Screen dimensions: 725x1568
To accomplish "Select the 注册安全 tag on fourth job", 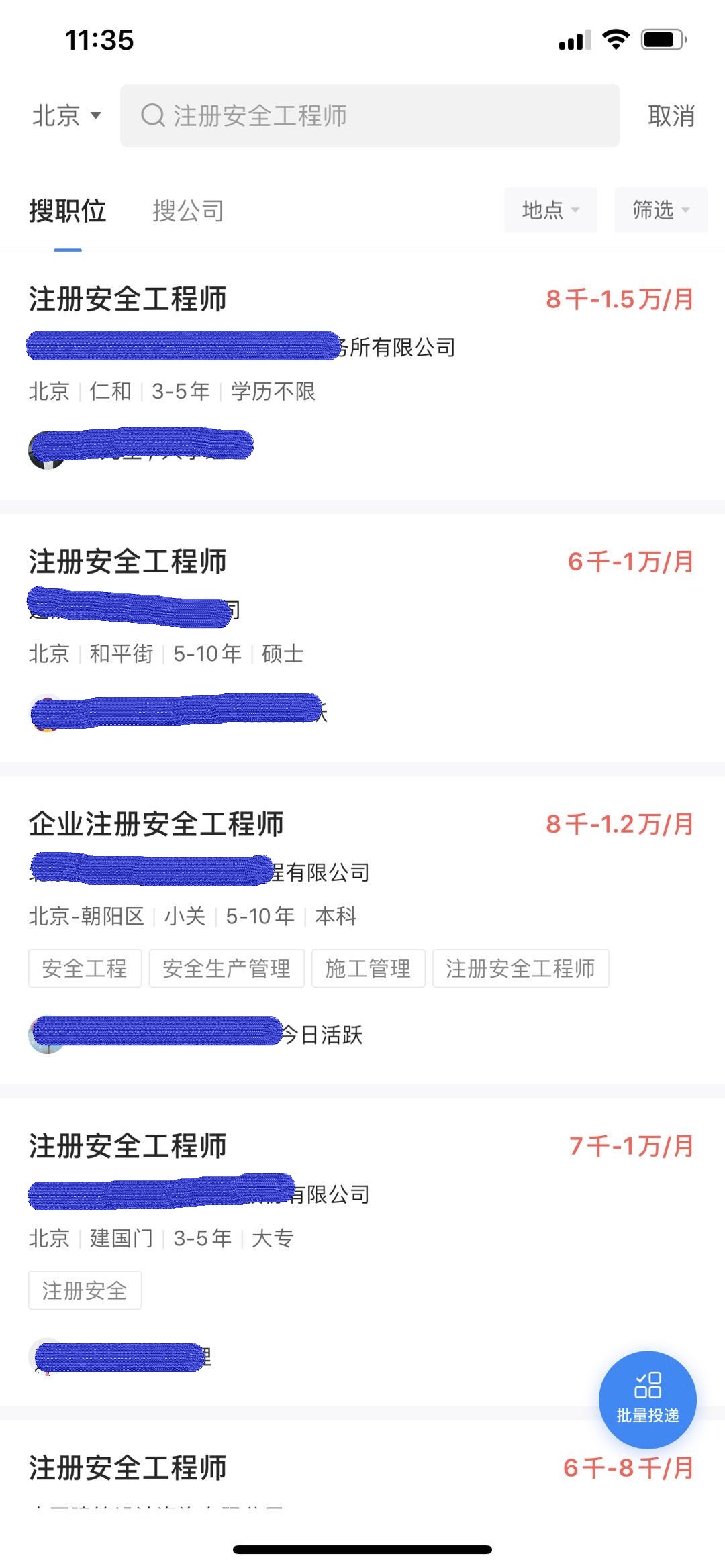I will point(85,1290).
